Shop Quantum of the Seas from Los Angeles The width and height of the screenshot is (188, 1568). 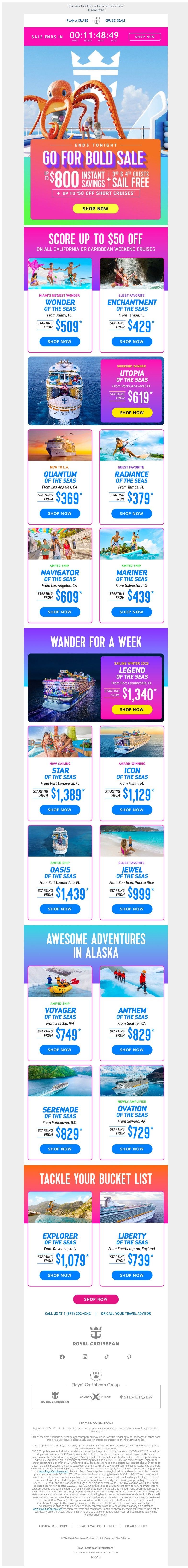pos(60,513)
